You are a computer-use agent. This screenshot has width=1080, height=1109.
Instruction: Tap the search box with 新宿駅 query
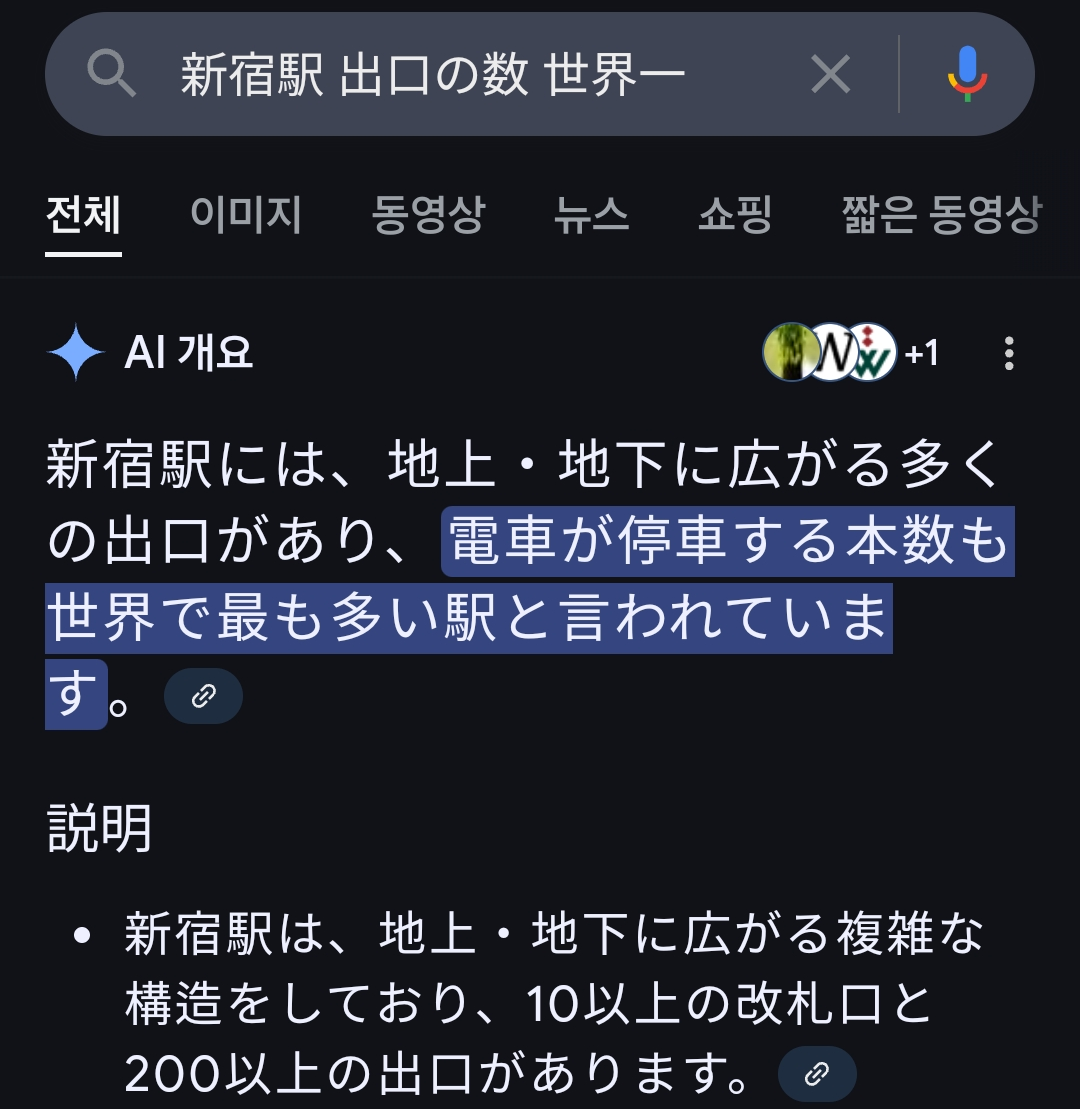click(x=432, y=74)
